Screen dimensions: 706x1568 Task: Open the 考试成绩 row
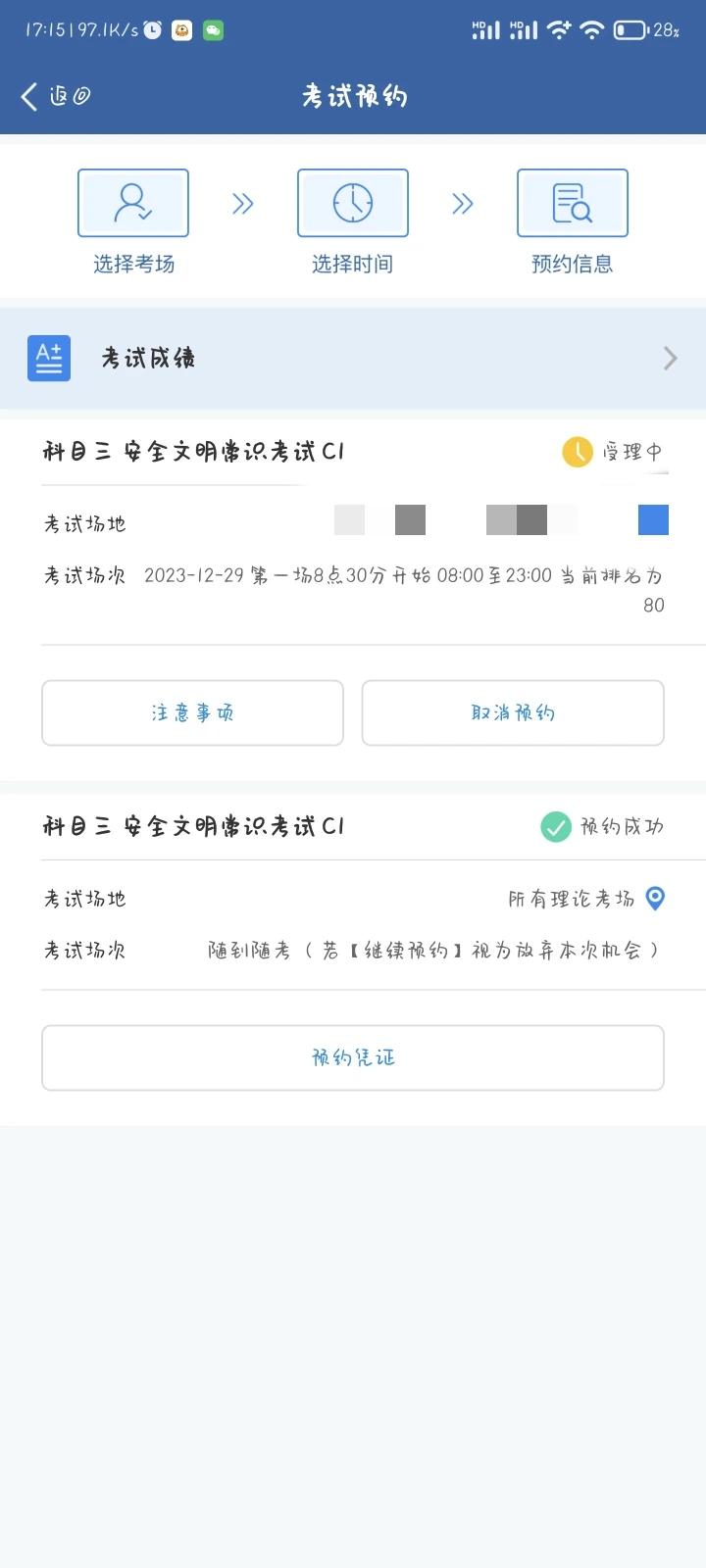pos(353,358)
